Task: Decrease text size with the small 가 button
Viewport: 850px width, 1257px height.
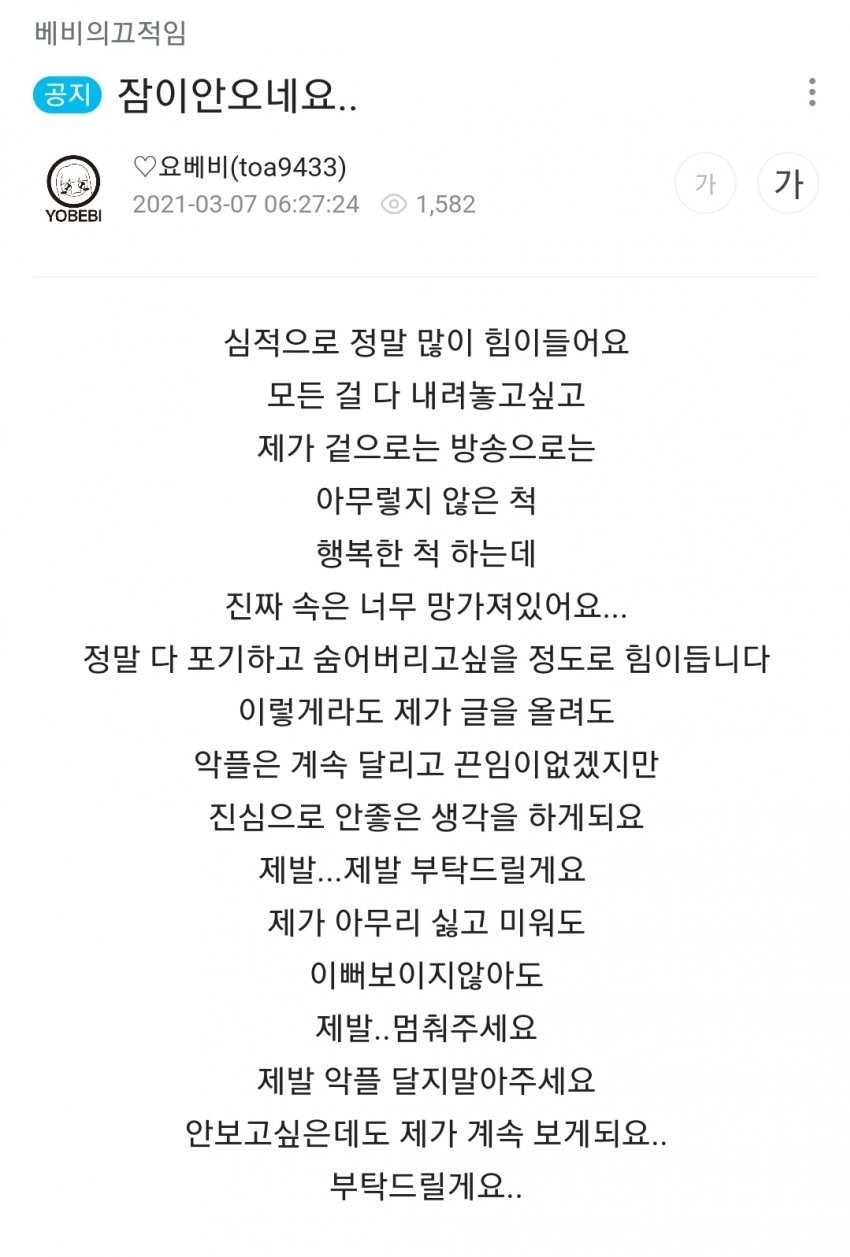Action: 705,184
